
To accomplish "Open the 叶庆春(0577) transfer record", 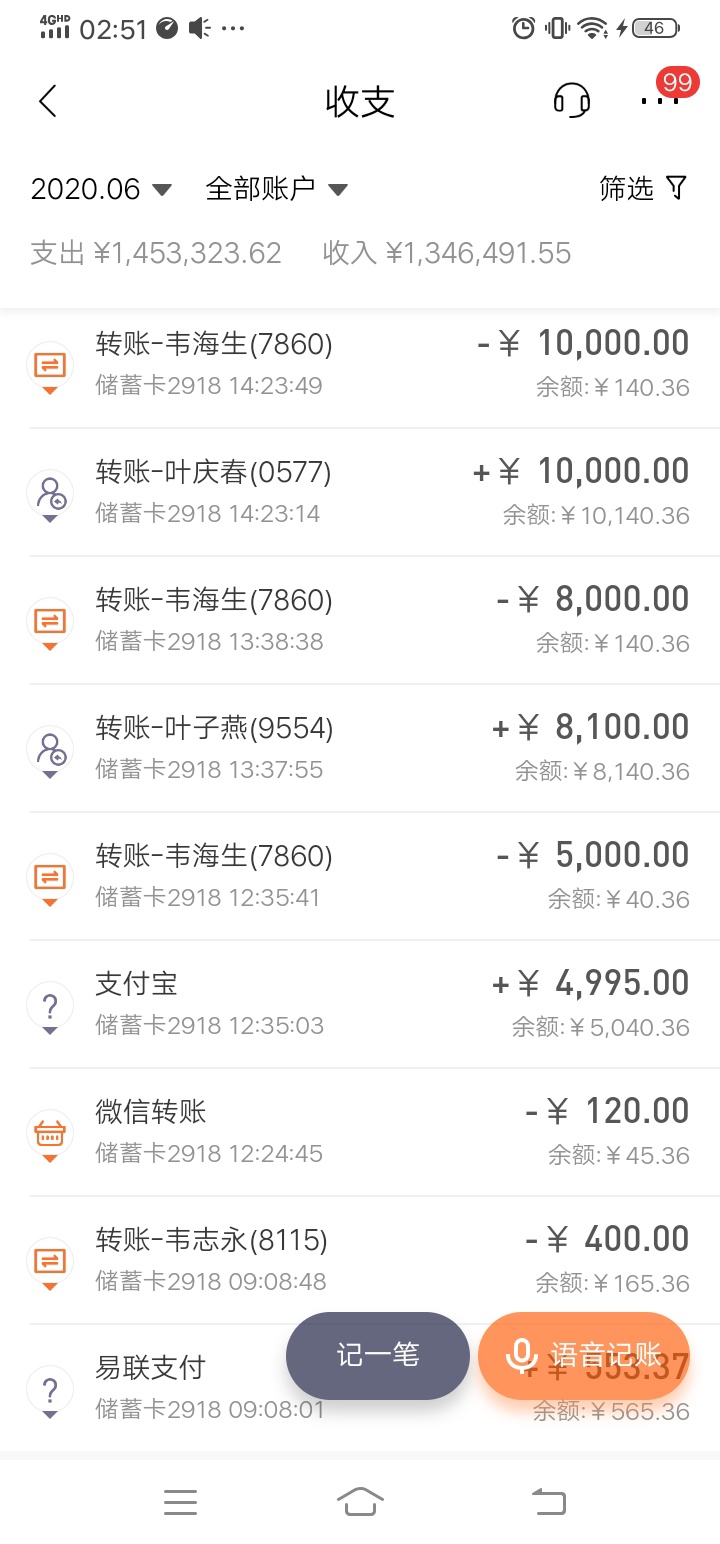I will pos(360,492).
